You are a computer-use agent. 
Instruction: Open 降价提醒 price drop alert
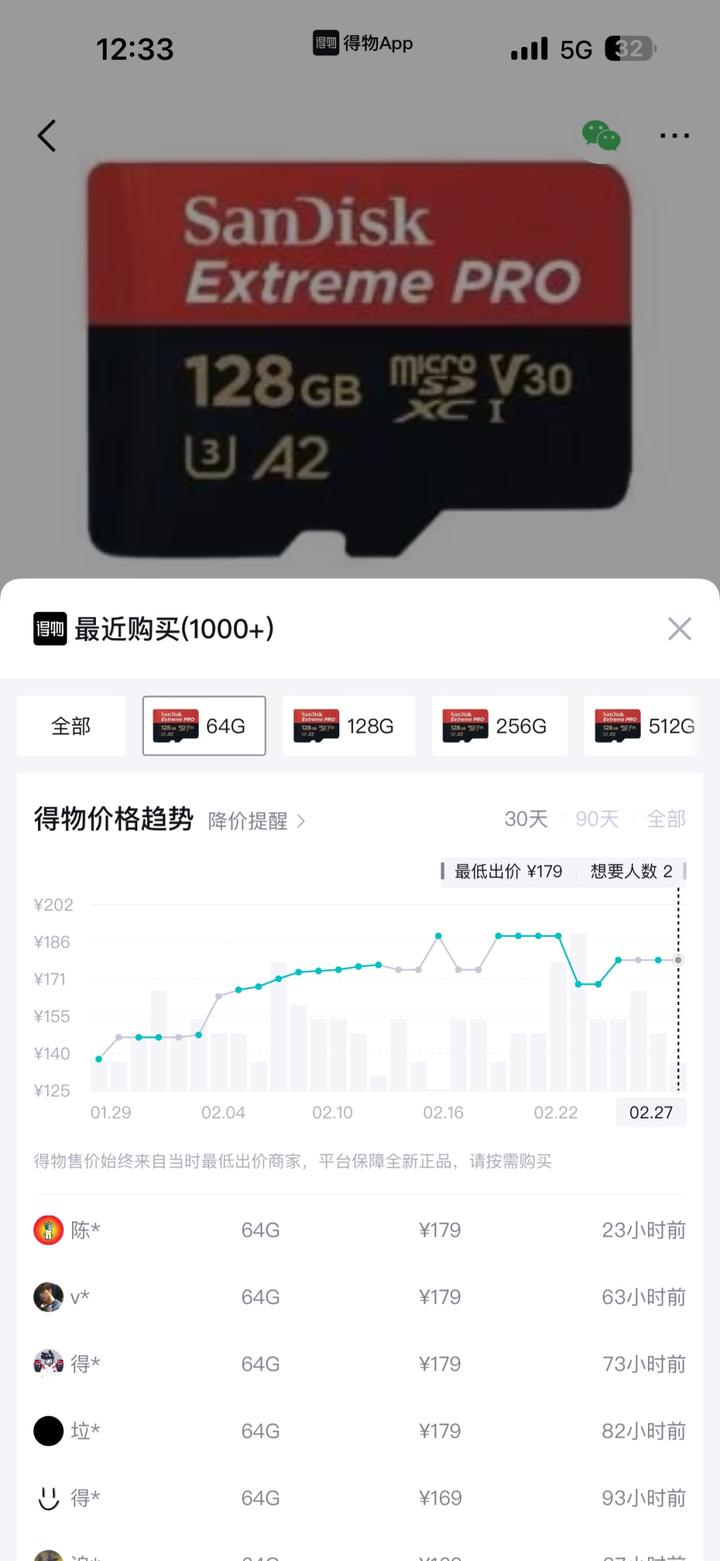(x=256, y=821)
